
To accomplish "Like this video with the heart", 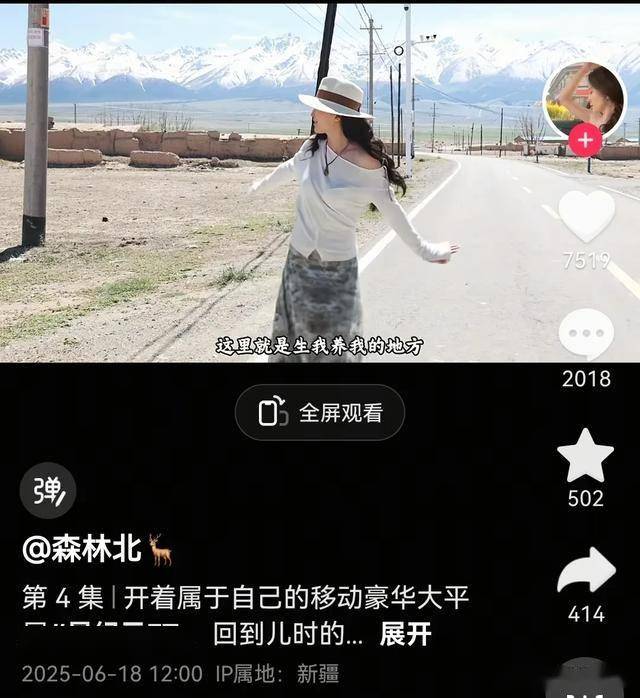I will [x=586, y=216].
